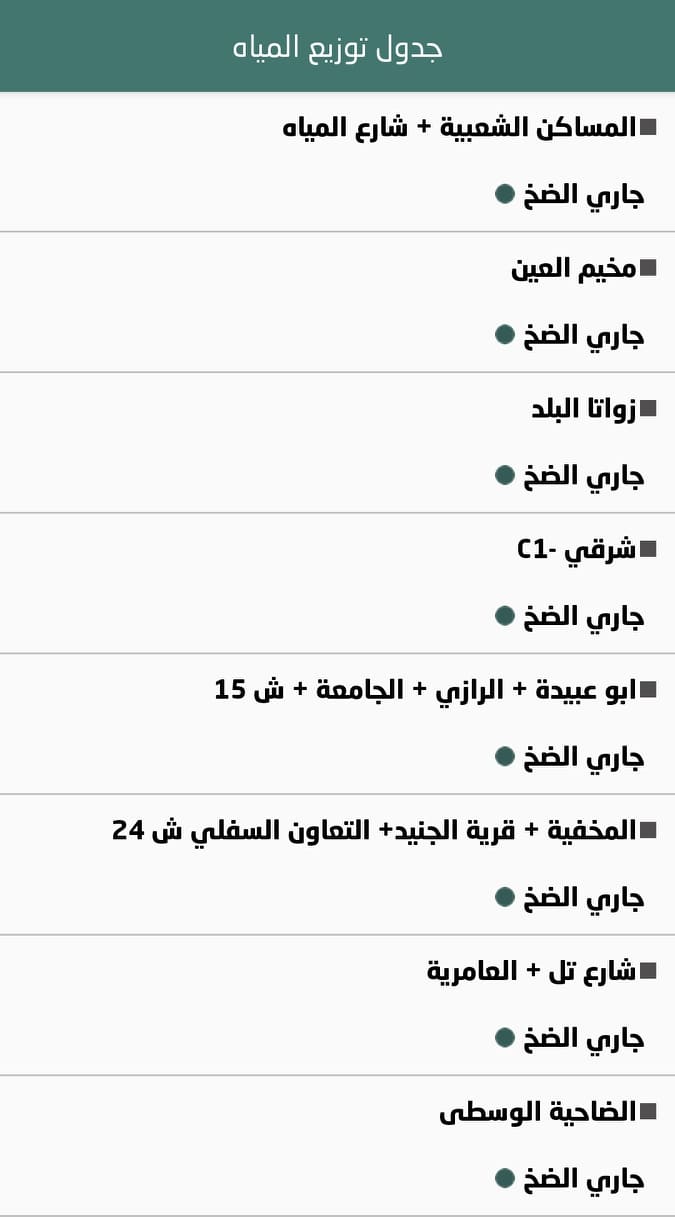
Task: Open المساكن الشعبية + شارع المياه row
Action: (x=460, y=128)
